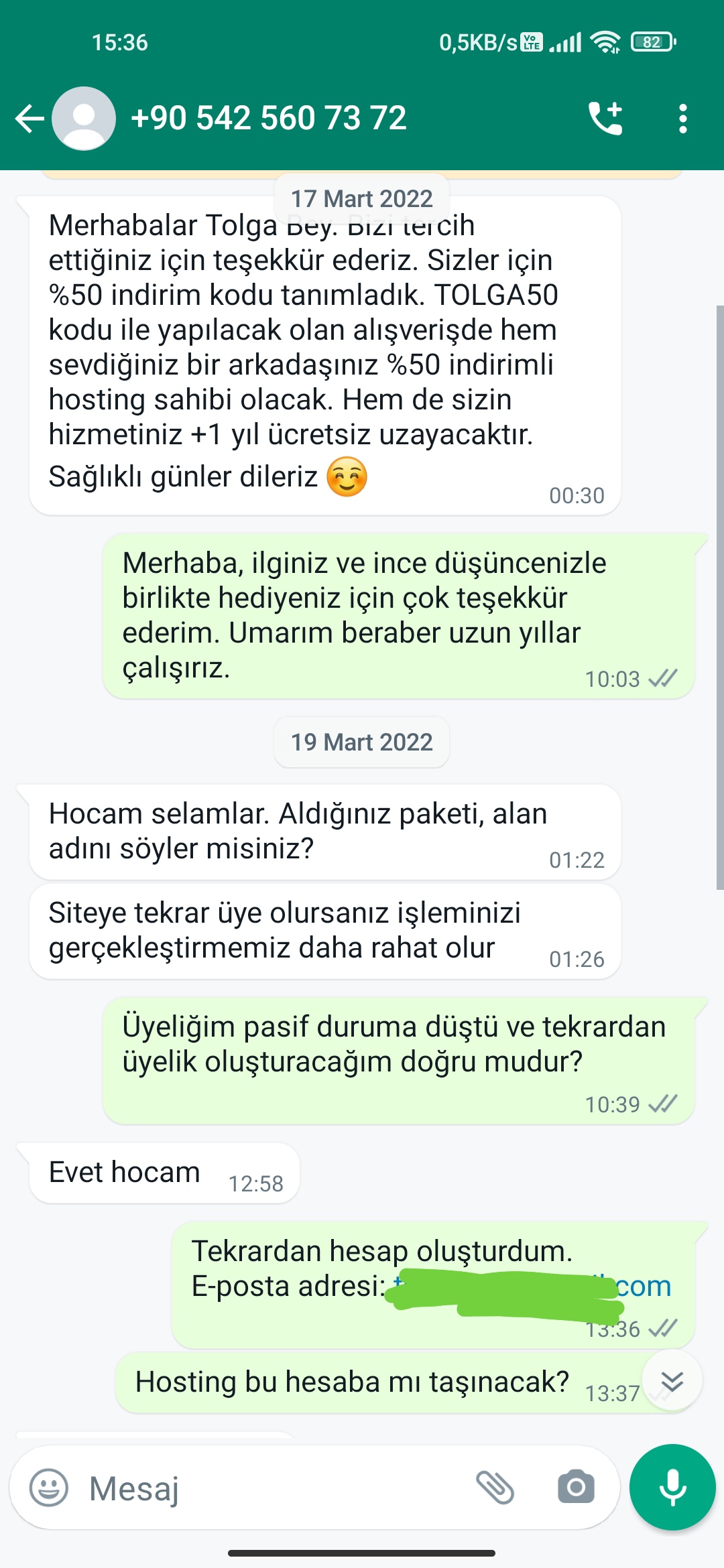Open the overflow menu

tap(682, 119)
